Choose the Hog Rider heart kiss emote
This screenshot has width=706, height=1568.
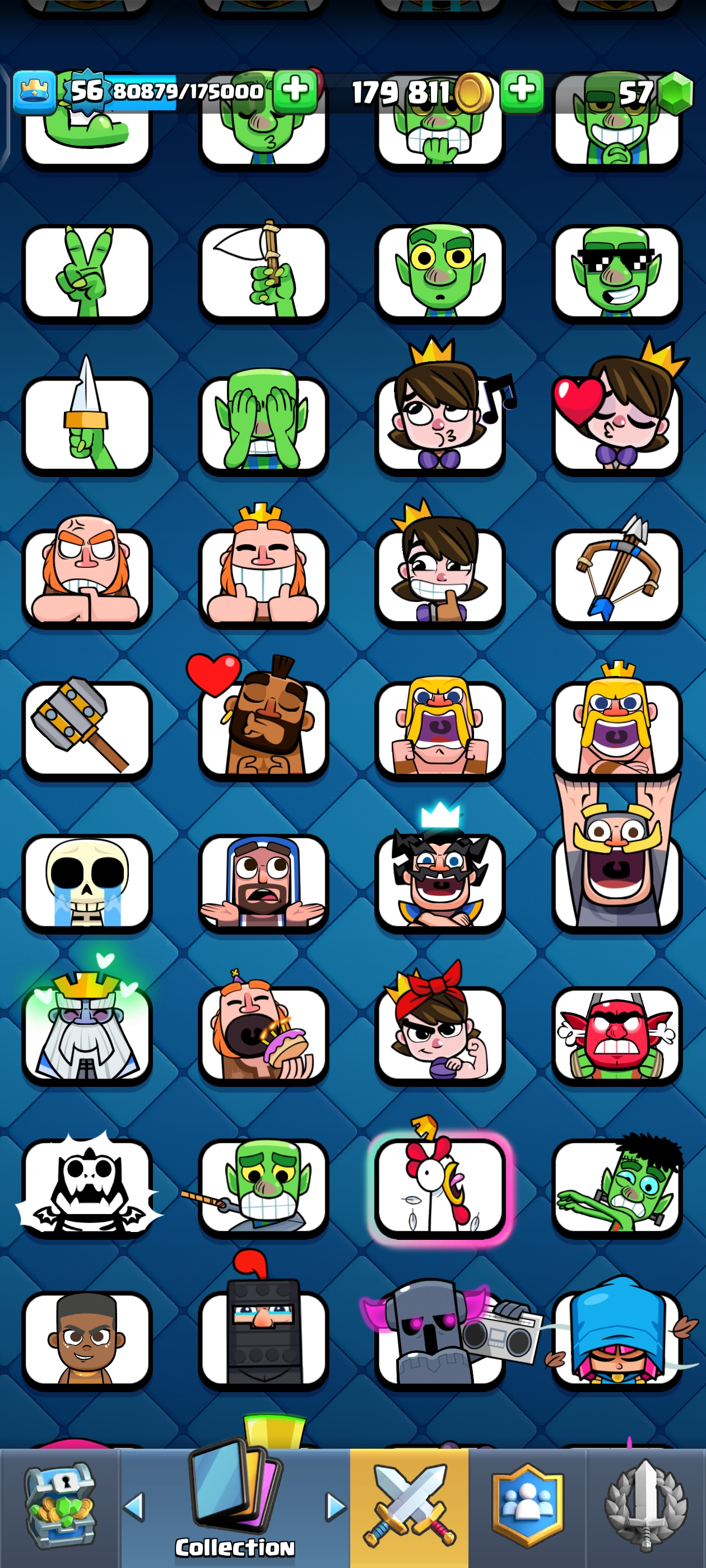[263, 729]
